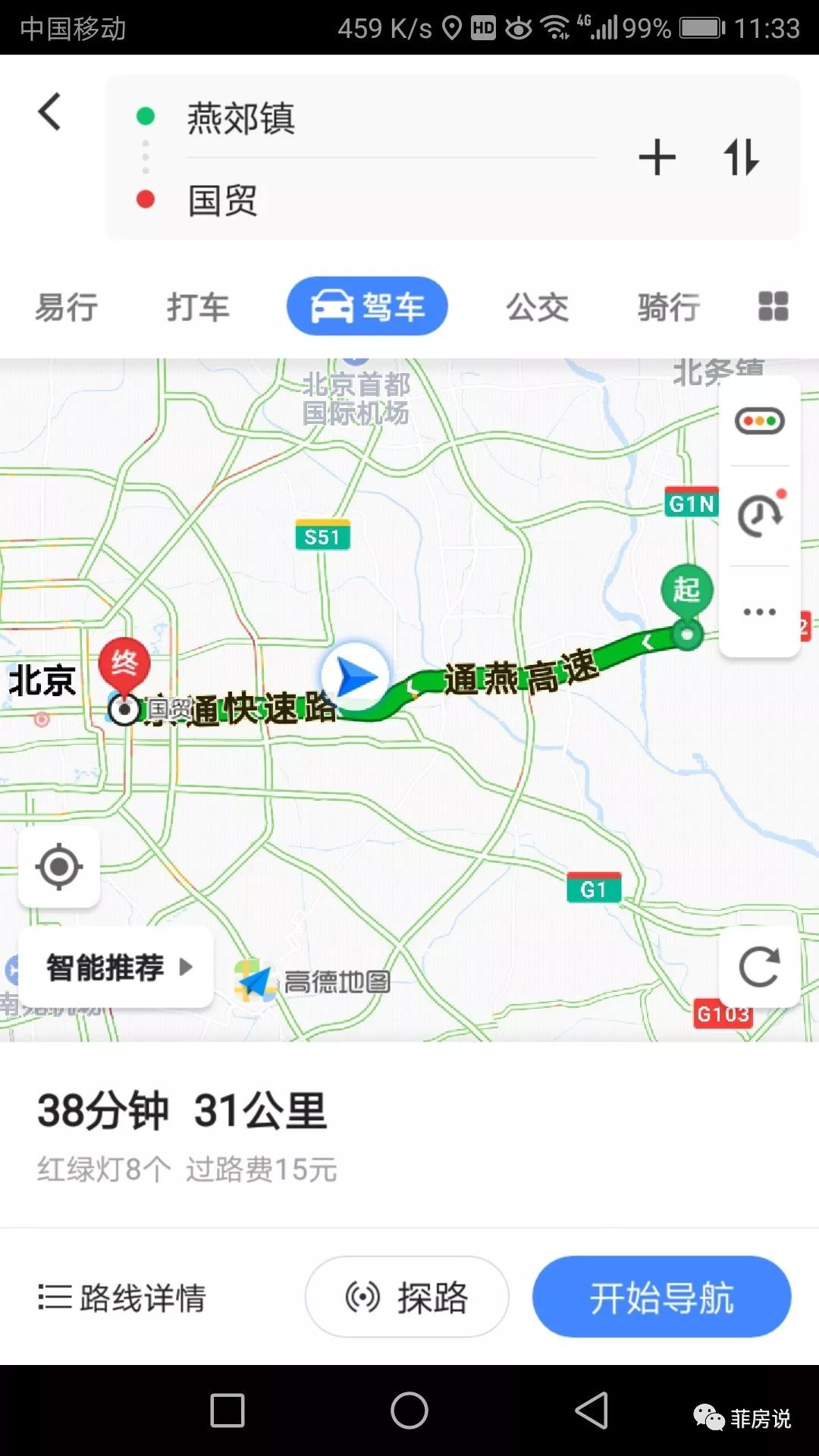
Task: Open the departure time clock option
Action: [x=760, y=516]
